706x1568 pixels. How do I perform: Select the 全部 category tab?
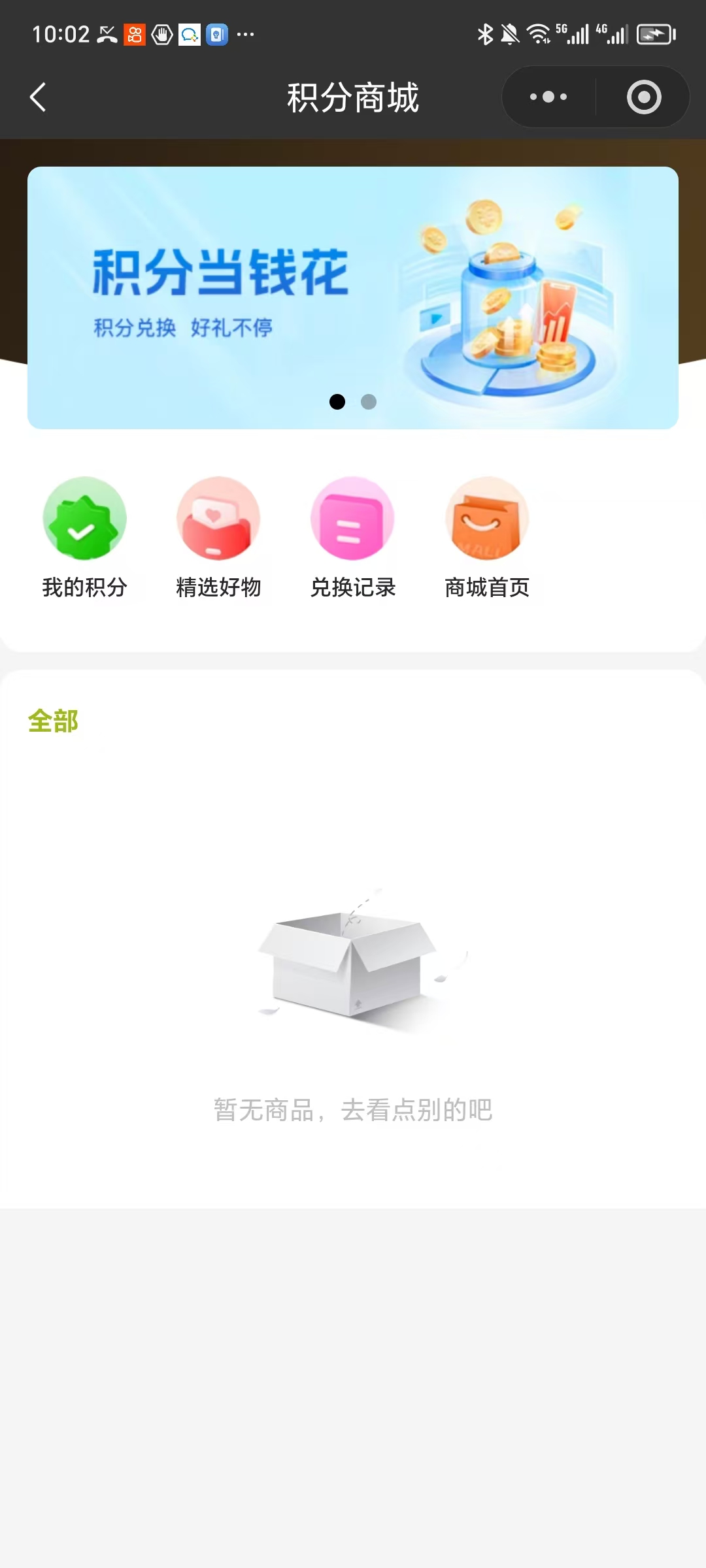[x=53, y=721]
